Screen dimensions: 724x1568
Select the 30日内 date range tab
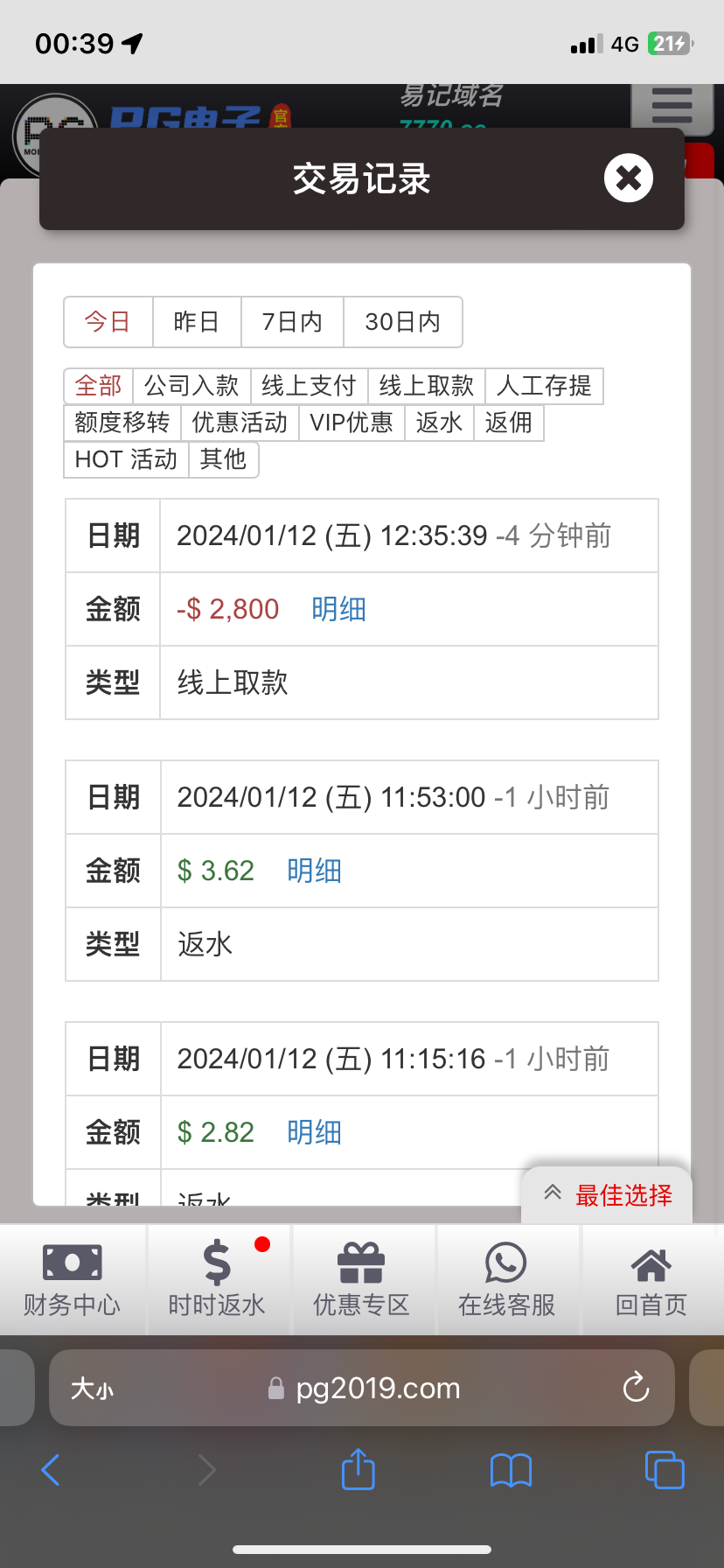click(x=403, y=322)
